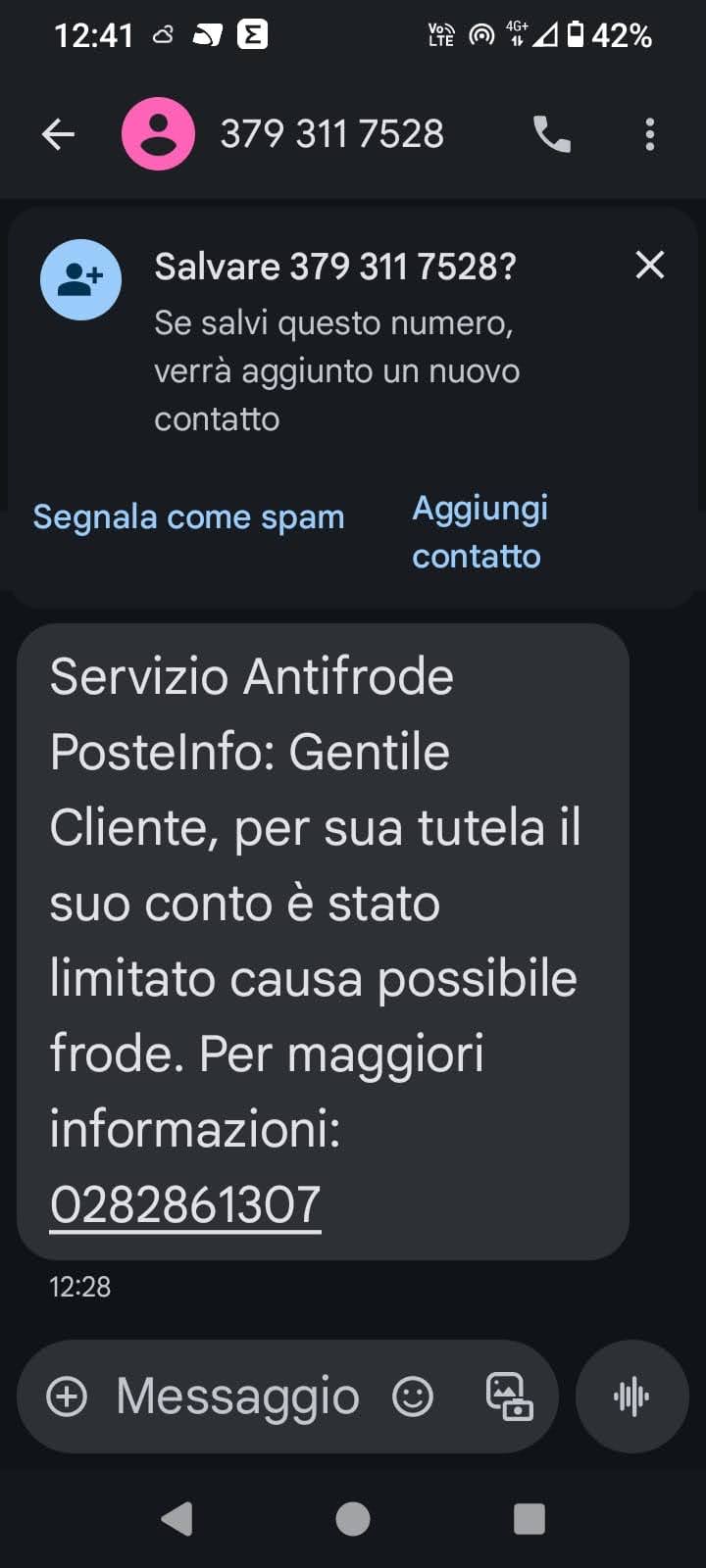Viewport: 706px width, 1568px height.
Task: Open the emoji picker
Action: [x=413, y=1396]
